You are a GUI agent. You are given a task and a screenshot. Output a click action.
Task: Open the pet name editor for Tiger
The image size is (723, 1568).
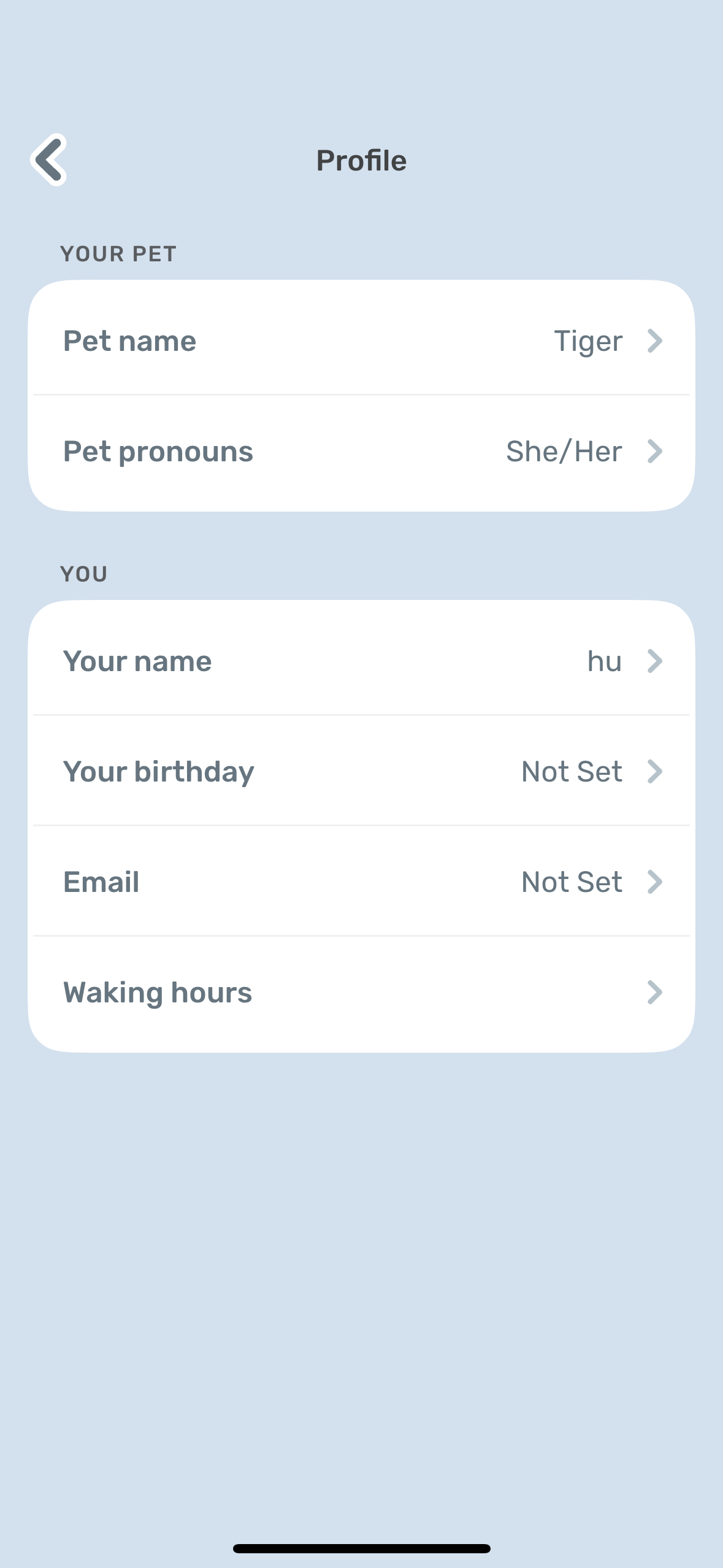tap(361, 341)
